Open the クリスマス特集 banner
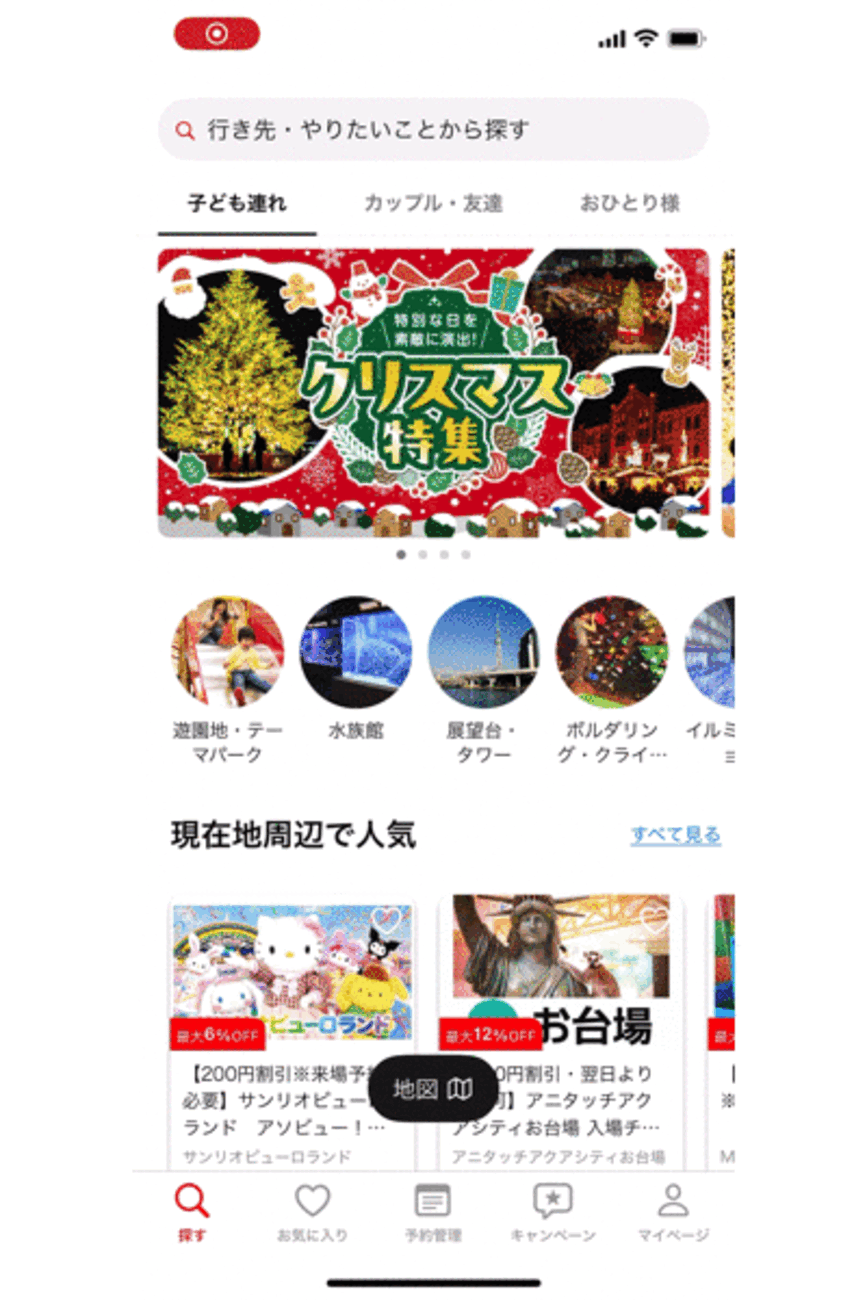The width and height of the screenshot is (867, 1300). pyautogui.click(x=433, y=393)
